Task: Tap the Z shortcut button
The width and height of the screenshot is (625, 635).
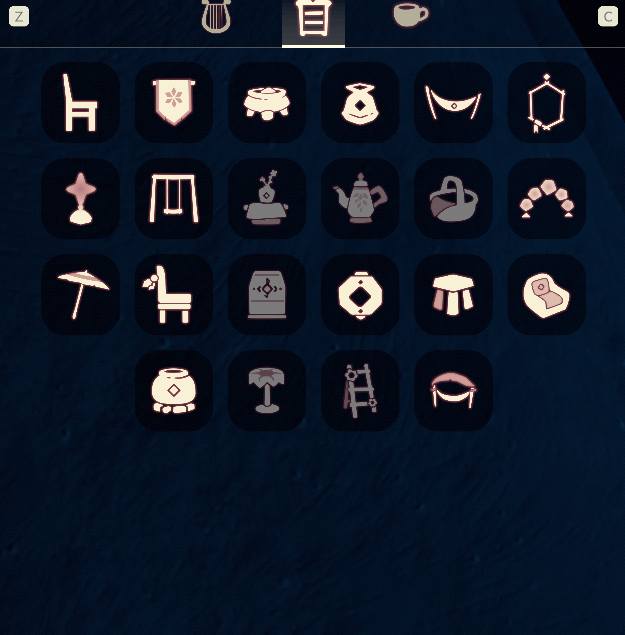Action: point(18,16)
